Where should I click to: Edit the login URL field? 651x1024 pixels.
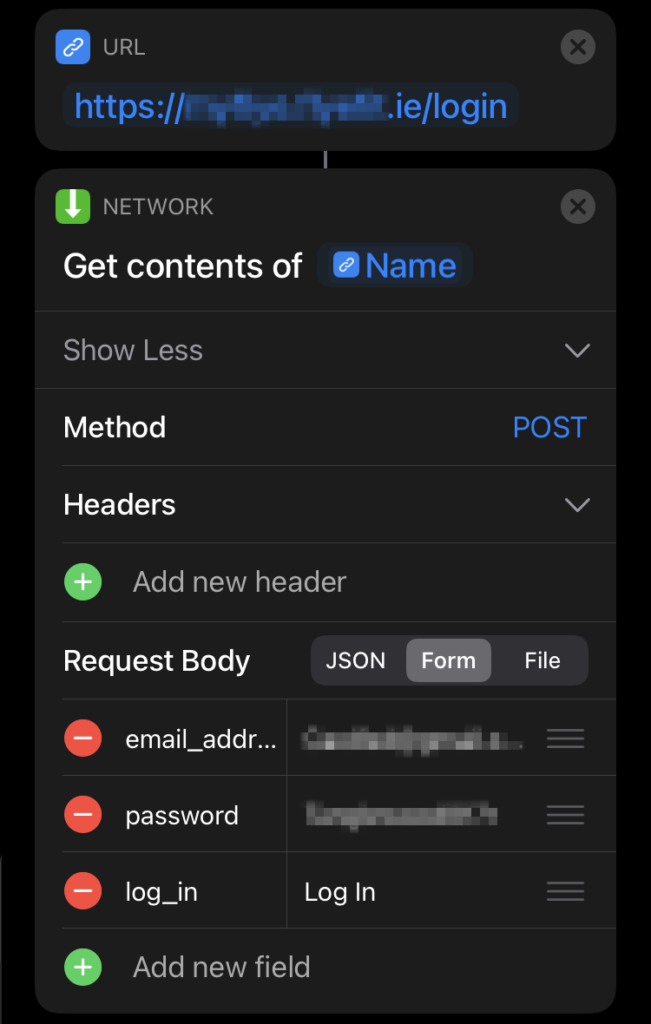point(290,106)
